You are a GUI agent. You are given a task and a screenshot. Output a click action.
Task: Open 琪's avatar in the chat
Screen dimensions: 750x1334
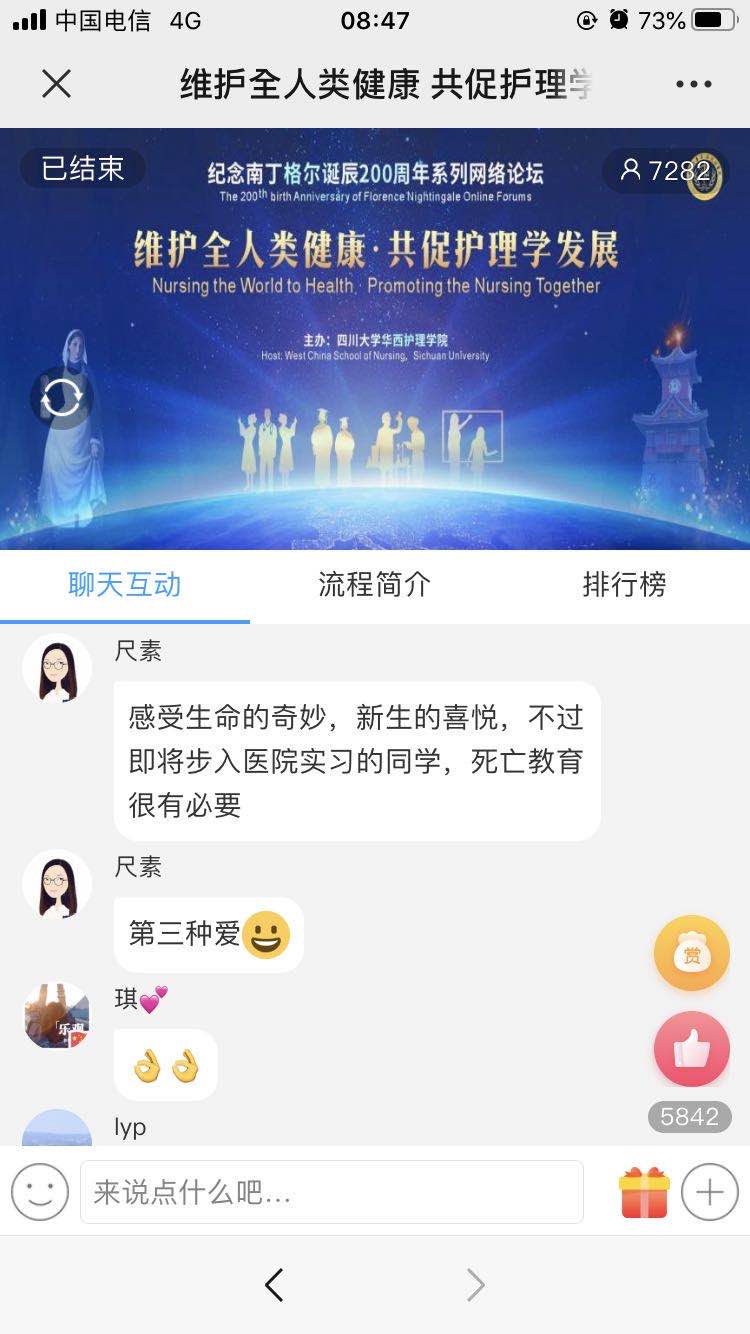pyautogui.click(x=57, y=1015)
